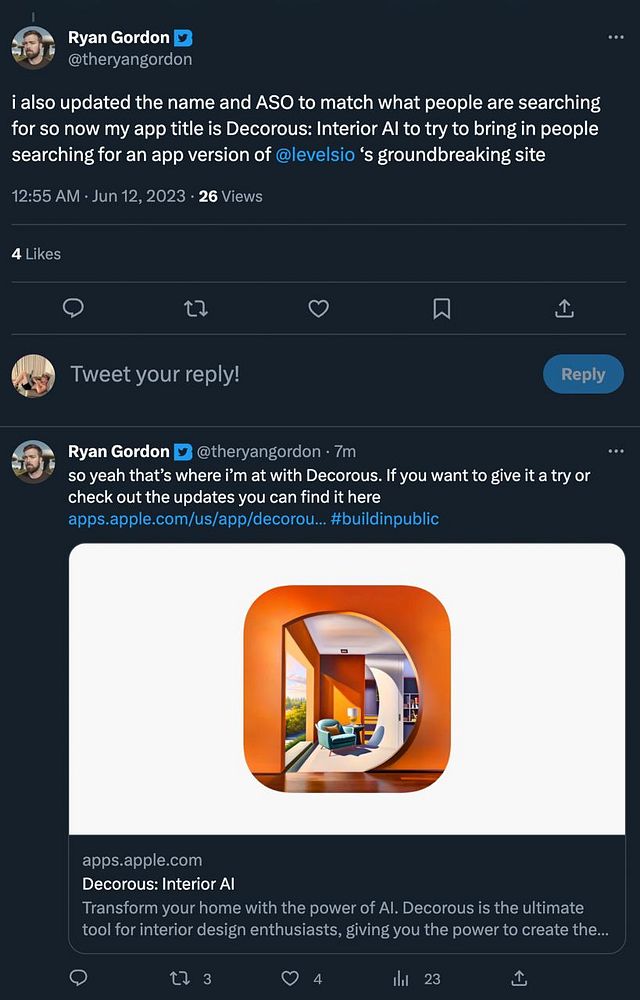Bookmark the main tweet
Screen dimensions: 640x1000
pos(441,308)
